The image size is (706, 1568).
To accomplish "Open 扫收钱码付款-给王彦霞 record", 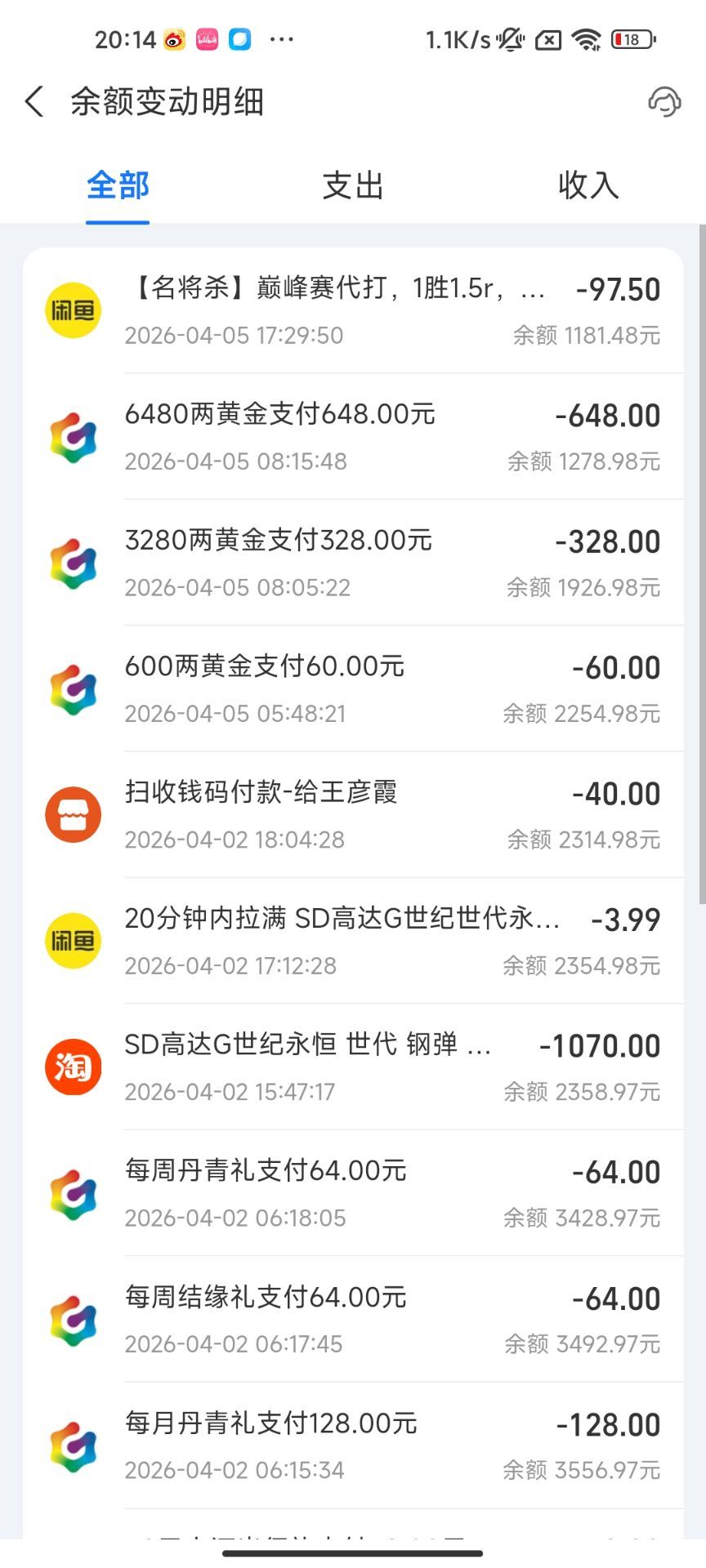I will pyautogui.click(x=353, y=815).
